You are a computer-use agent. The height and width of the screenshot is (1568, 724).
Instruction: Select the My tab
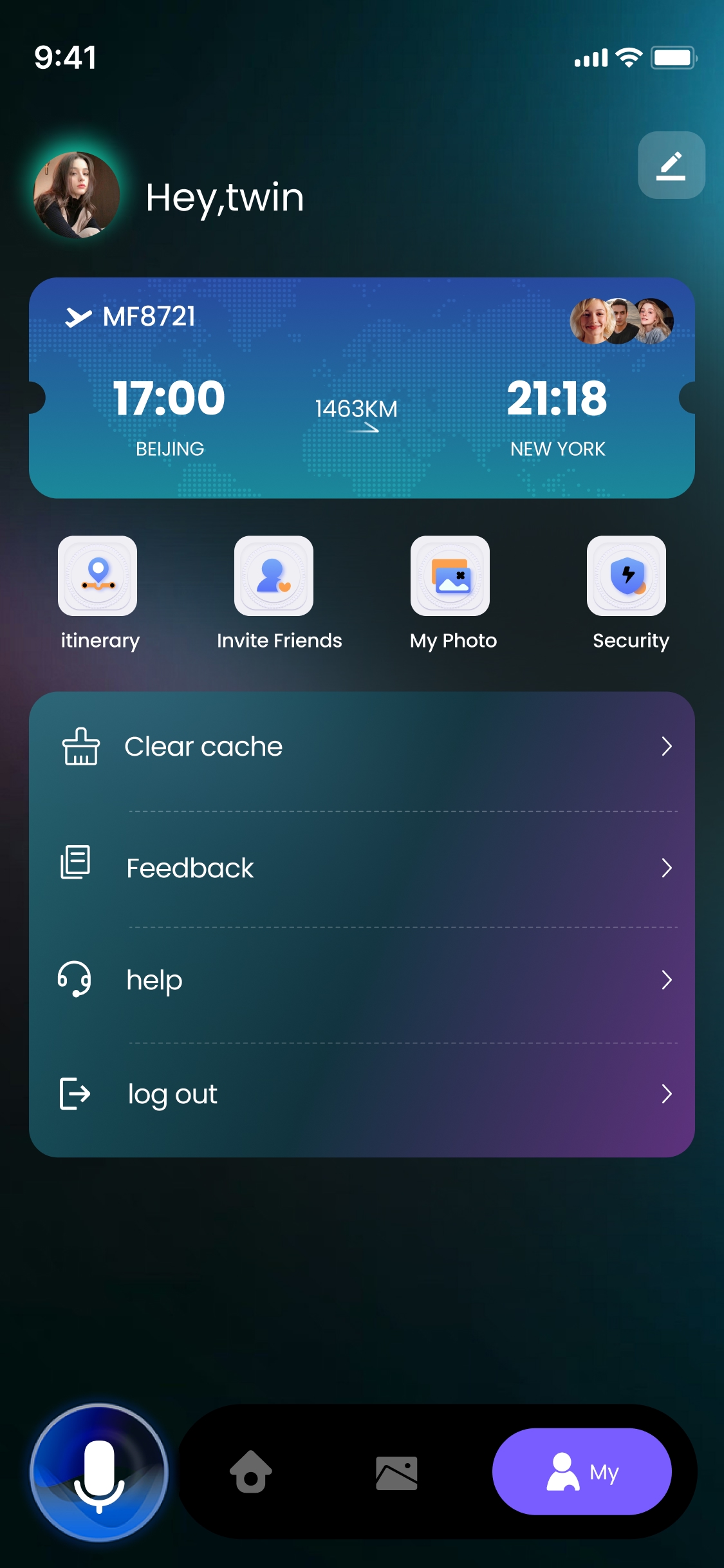(582, 1471)
